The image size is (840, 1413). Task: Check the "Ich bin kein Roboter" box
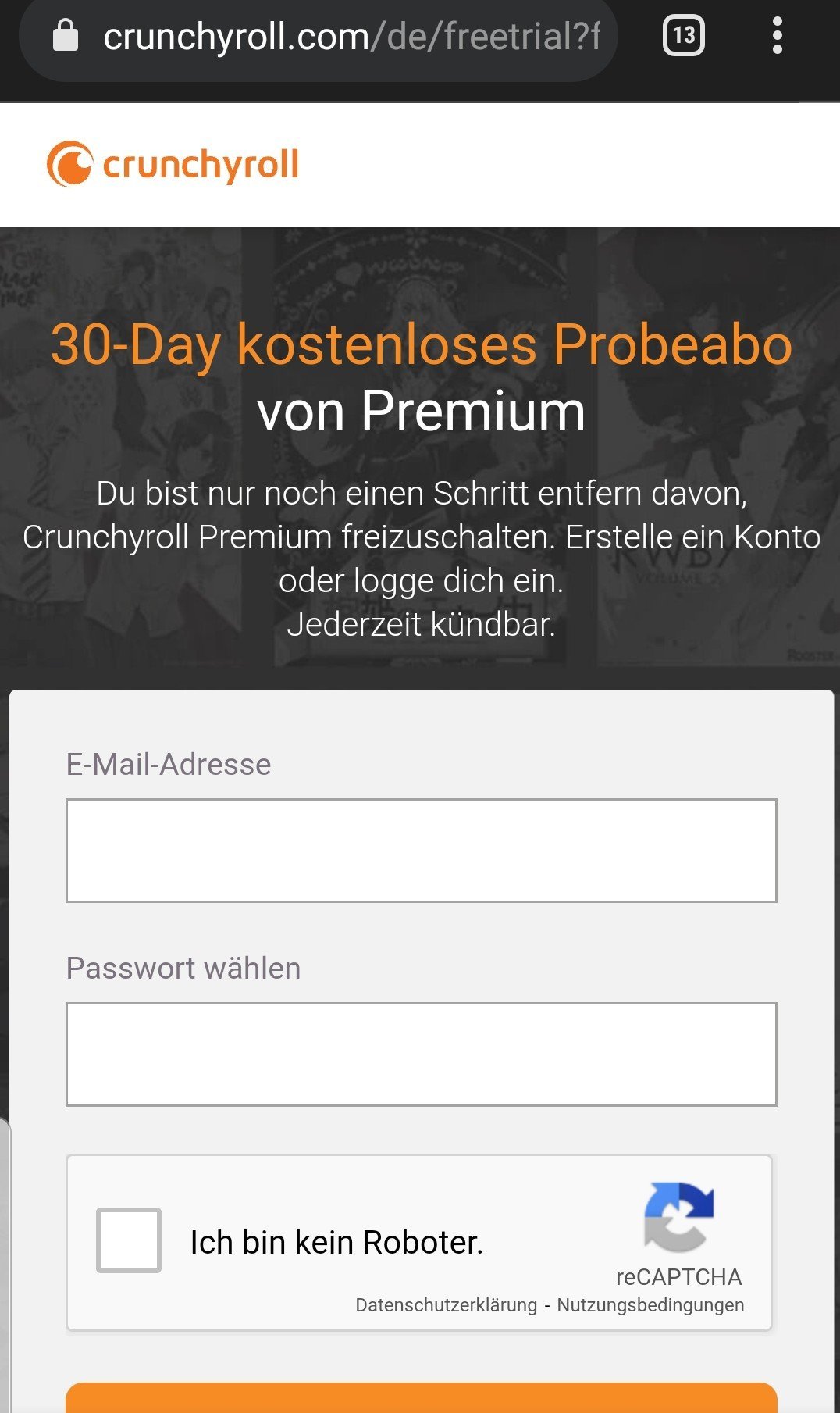[x=129, y=1240]
